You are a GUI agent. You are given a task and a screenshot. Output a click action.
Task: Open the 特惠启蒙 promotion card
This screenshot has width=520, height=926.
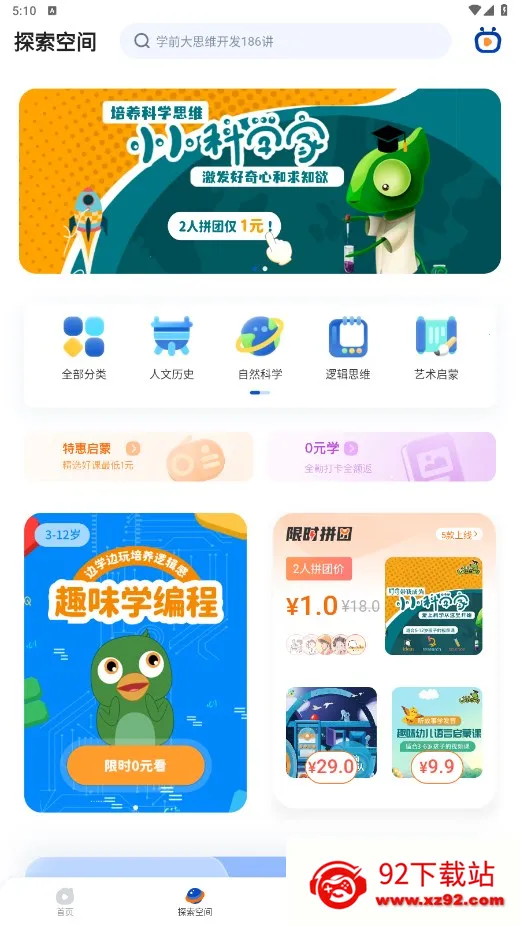139,457
